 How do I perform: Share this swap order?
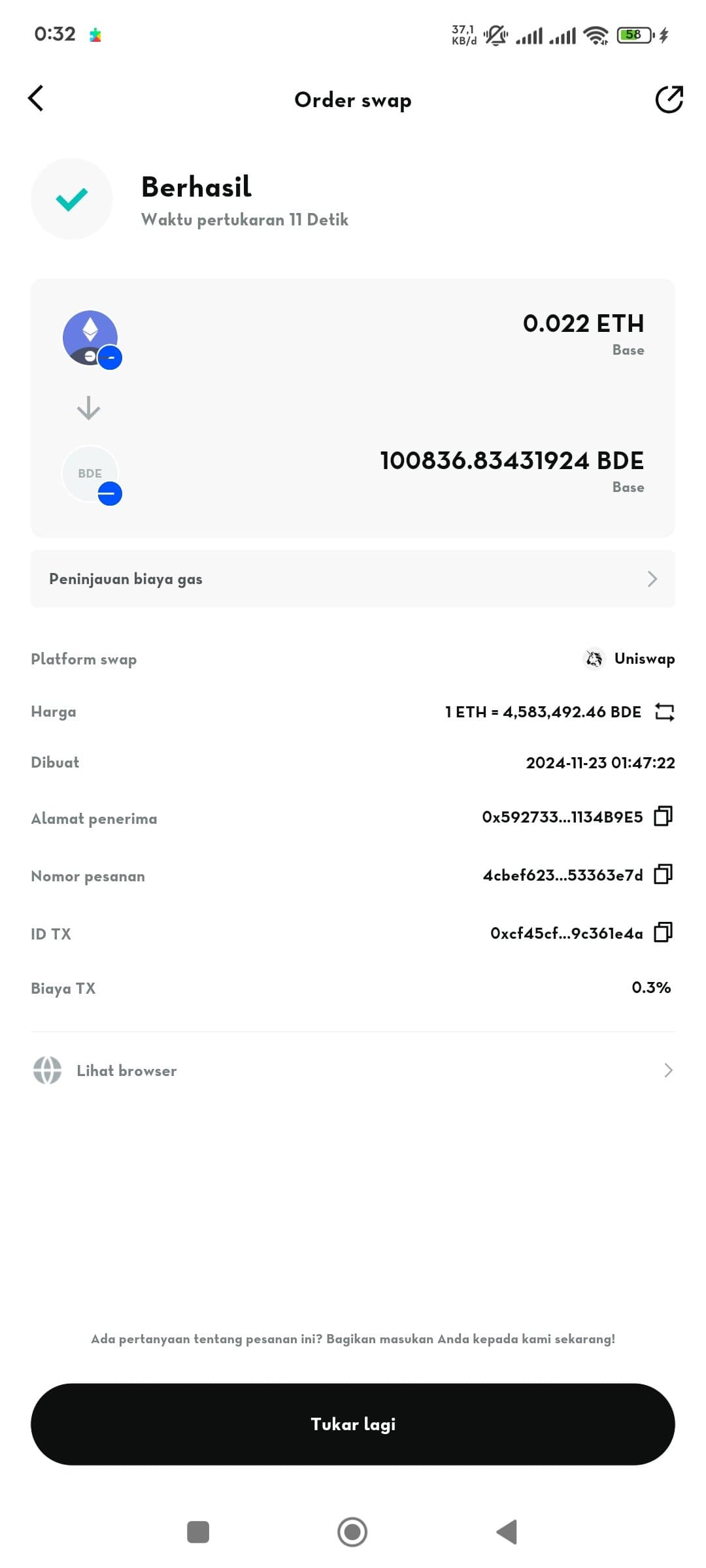pos(669,99)
